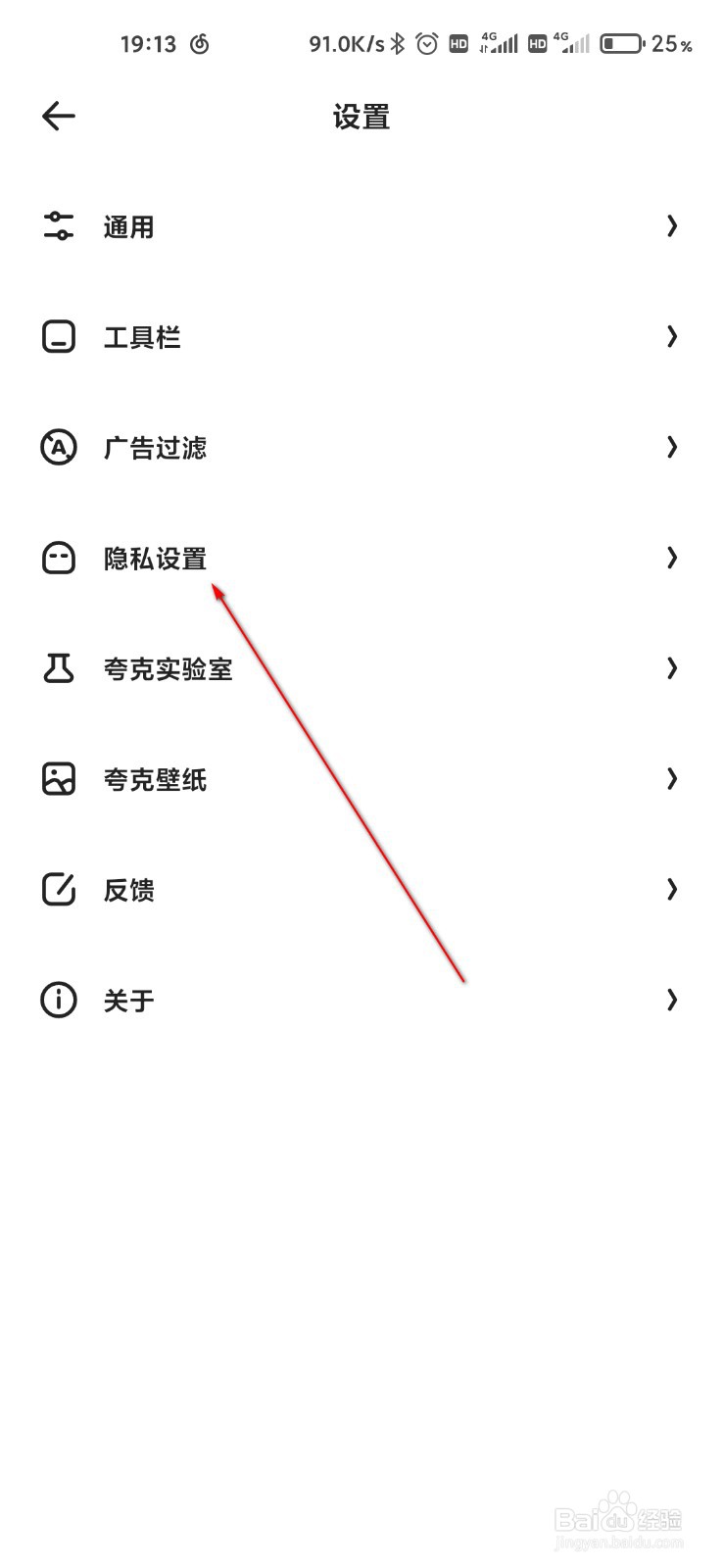Expand 隐私设置 using its chevron arrow
Screen dimensions: 723x1568
click(672, 558)
